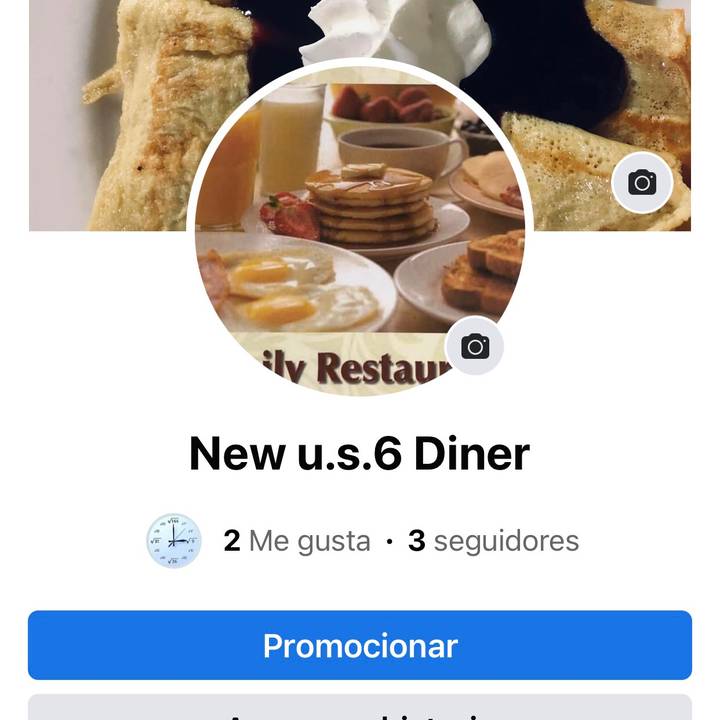Open the crepe cover photo
The height and width of the screenshot is (720, 720).
tap(110, 110)
